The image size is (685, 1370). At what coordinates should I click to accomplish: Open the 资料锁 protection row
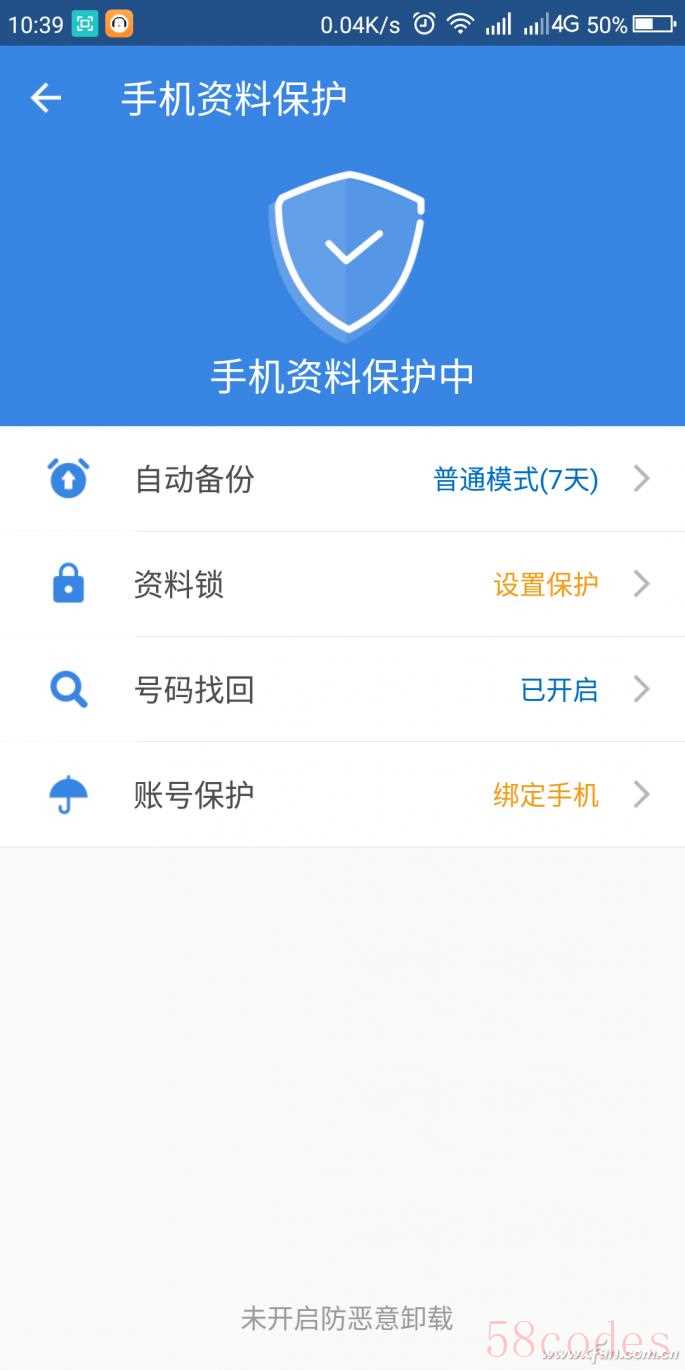[x=342, y=584]
